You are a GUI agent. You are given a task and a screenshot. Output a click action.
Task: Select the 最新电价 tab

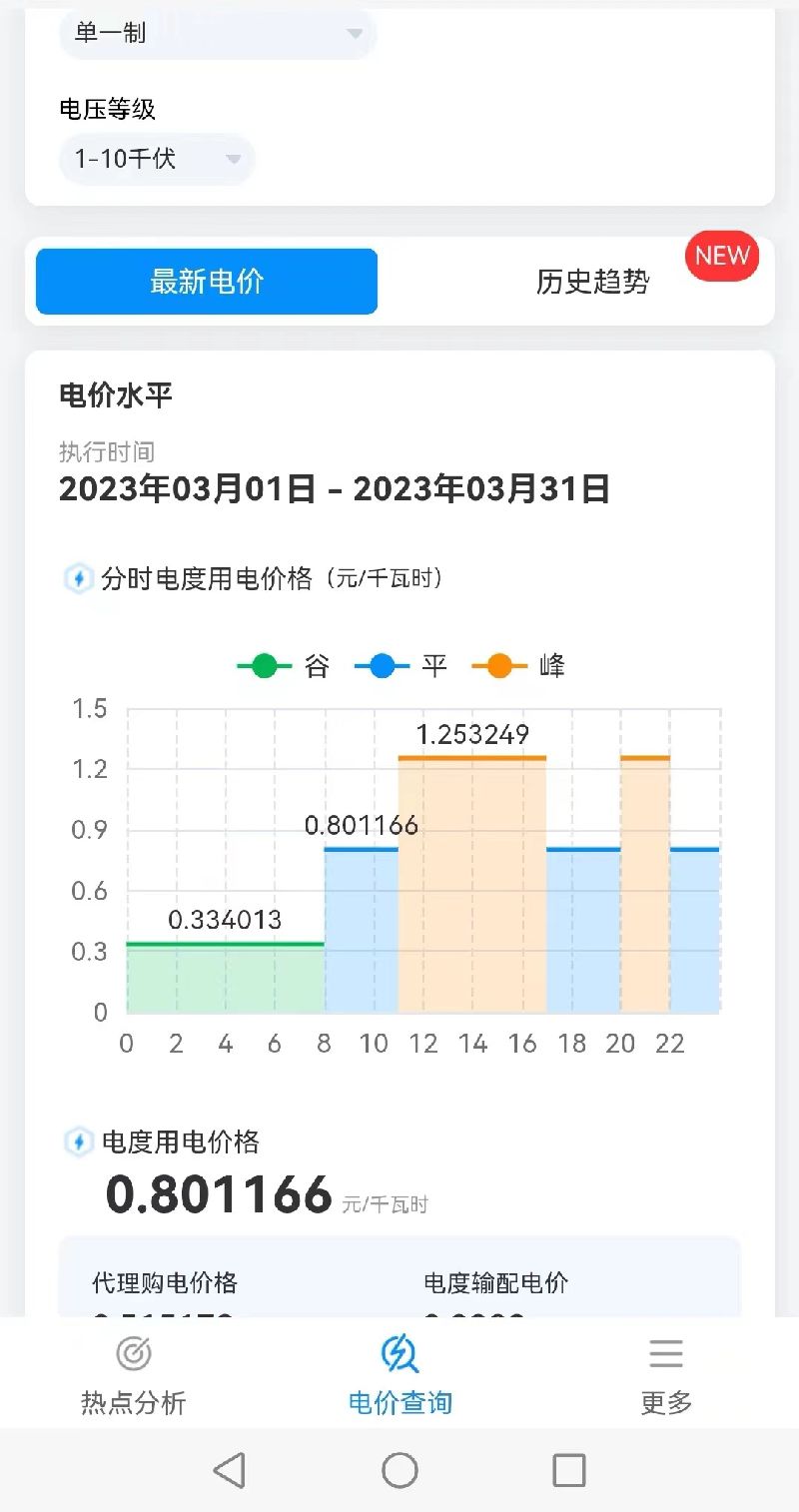click(x=207, y=282)
